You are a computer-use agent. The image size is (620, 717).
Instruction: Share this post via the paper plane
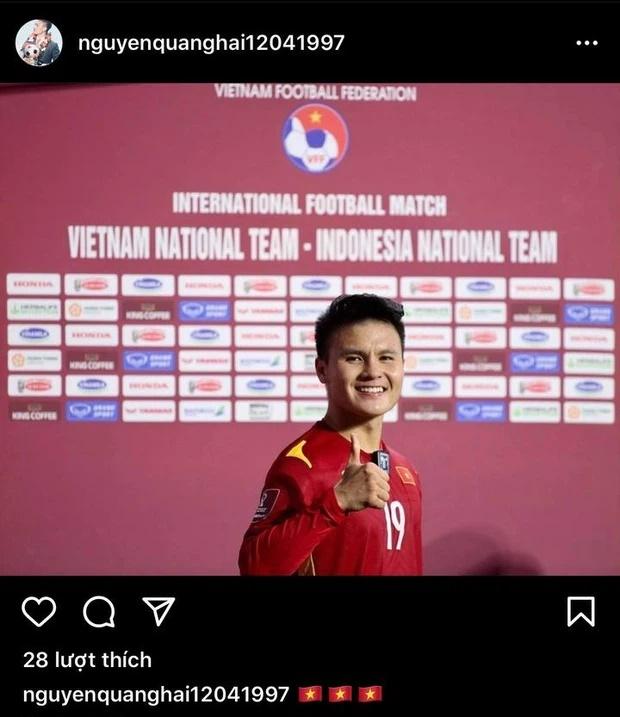pos(158,611)
